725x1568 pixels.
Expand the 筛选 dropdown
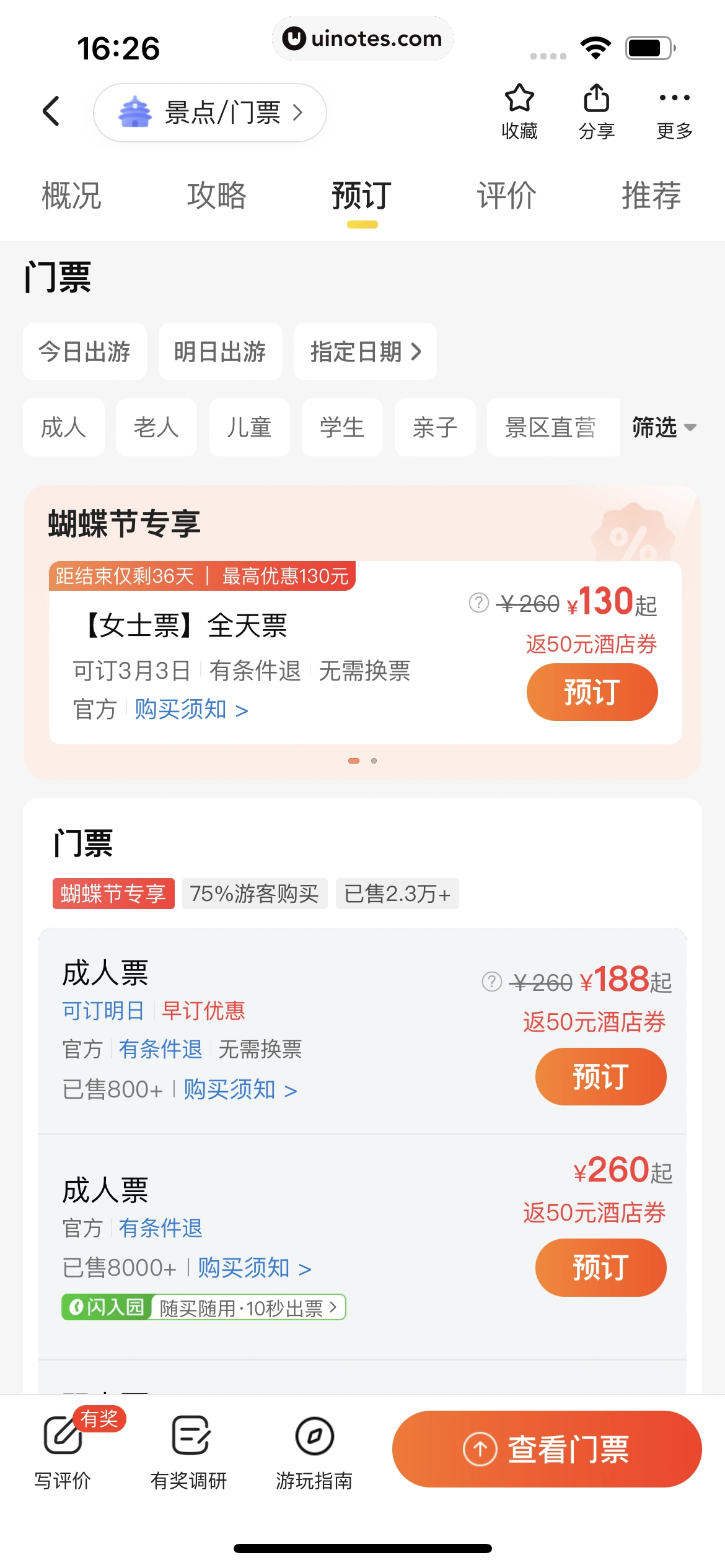[664, 427]
